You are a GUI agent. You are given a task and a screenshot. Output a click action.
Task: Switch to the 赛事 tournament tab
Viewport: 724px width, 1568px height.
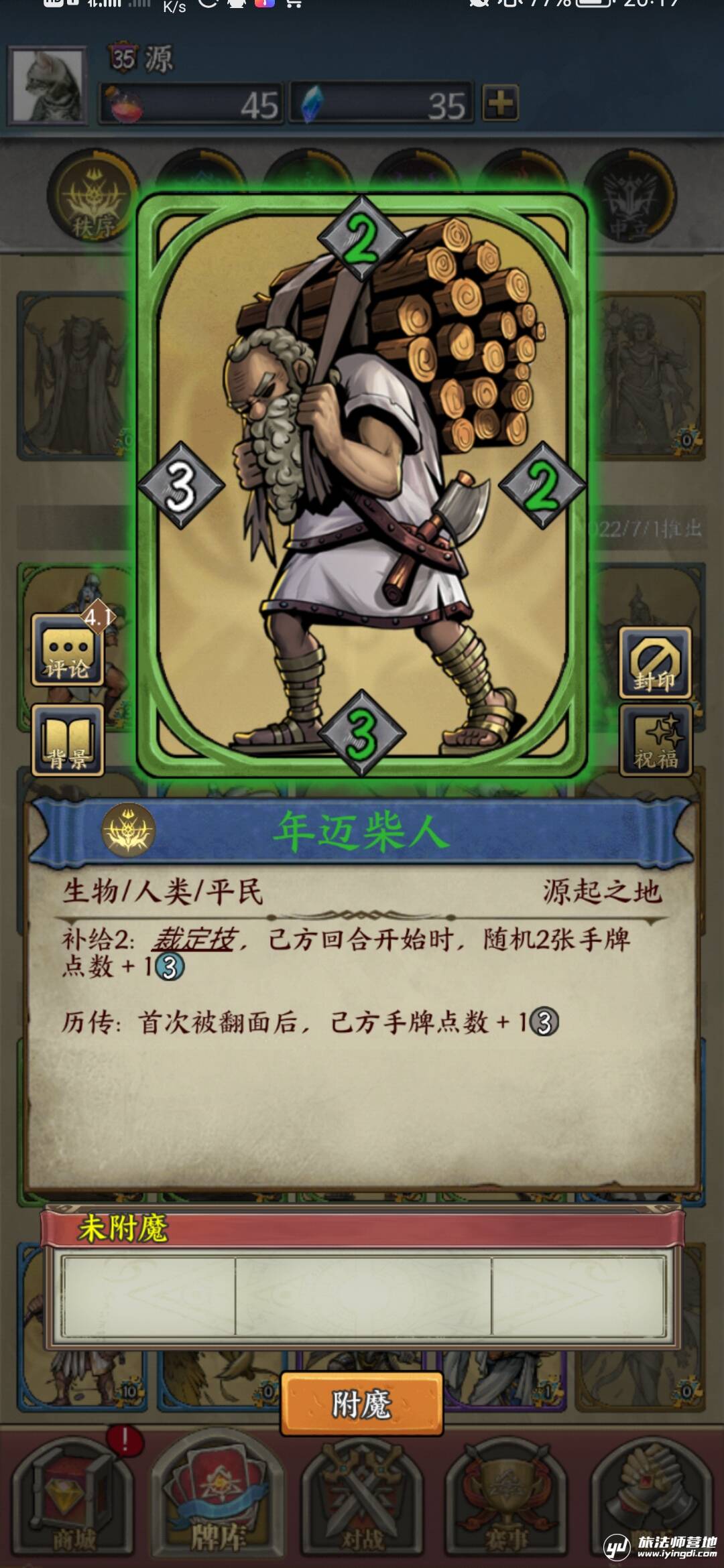(506, 1504)
